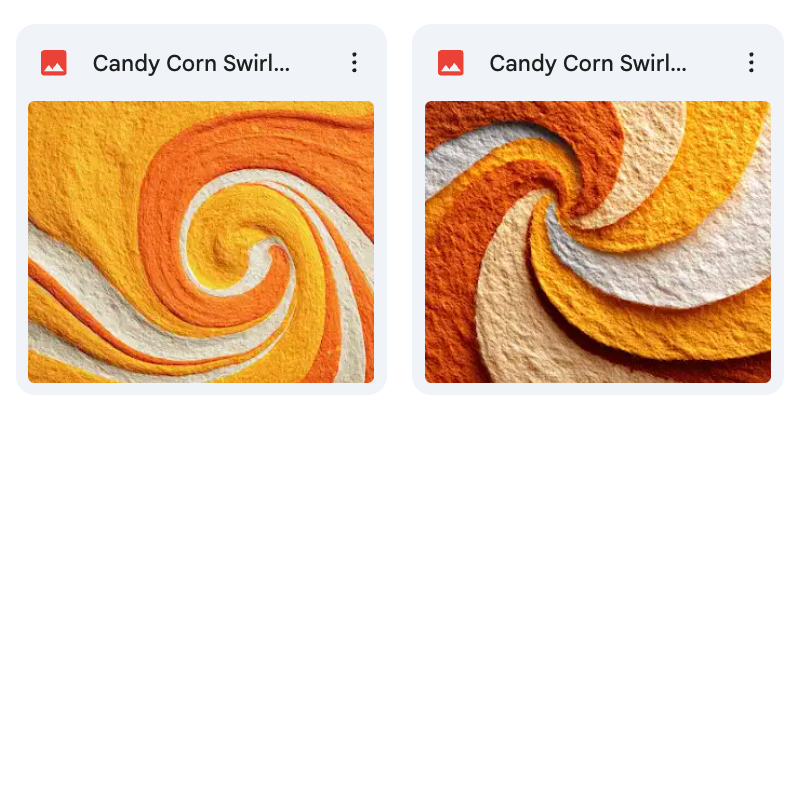This screenshot has width=798, height=802.
Task: Open the Candy Corn Swirl file with bright yellow swirl
Action: [201, 242]
